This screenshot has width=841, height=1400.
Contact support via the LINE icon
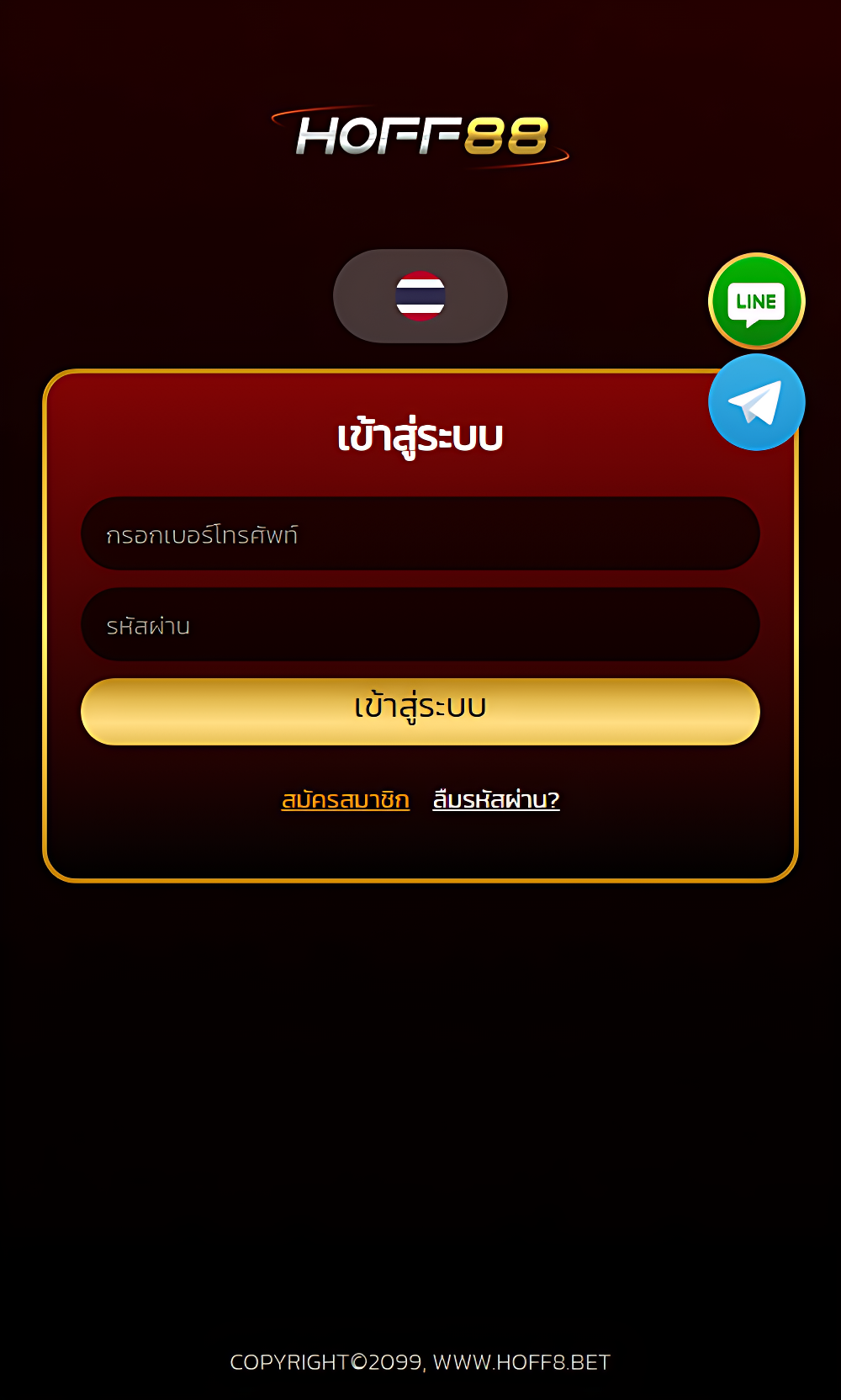756,301
